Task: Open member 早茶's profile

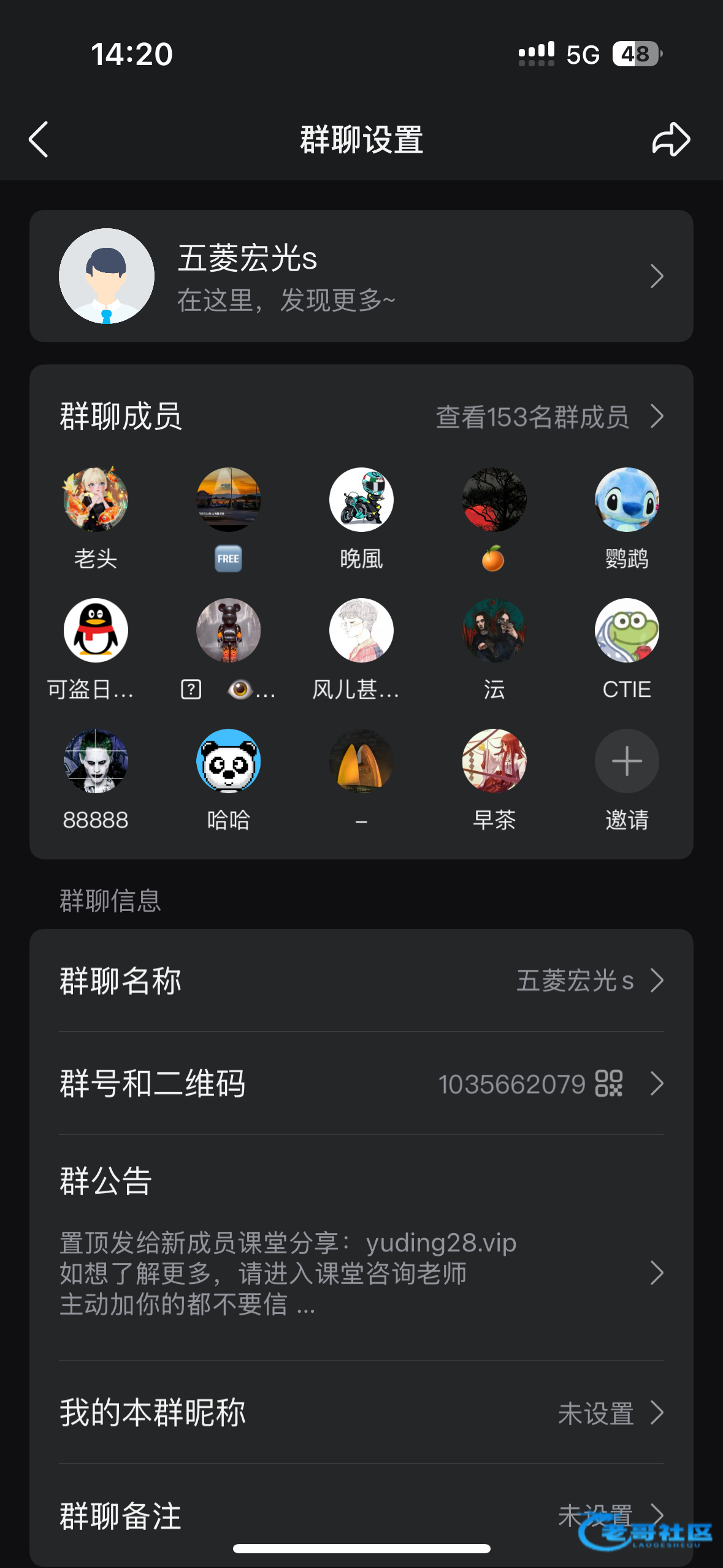Action: tap(494, 761)
